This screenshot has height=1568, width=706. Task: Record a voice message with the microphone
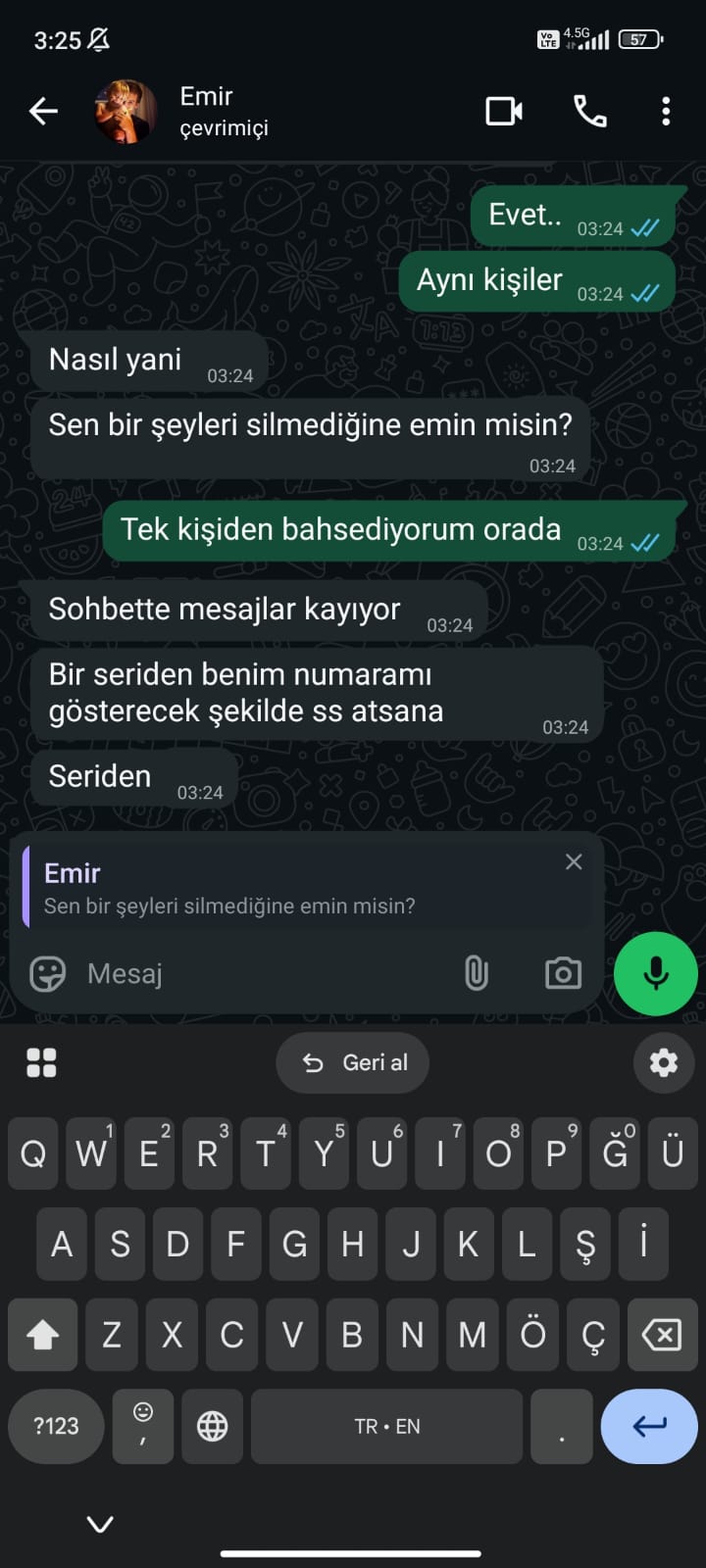pos(655,973)
